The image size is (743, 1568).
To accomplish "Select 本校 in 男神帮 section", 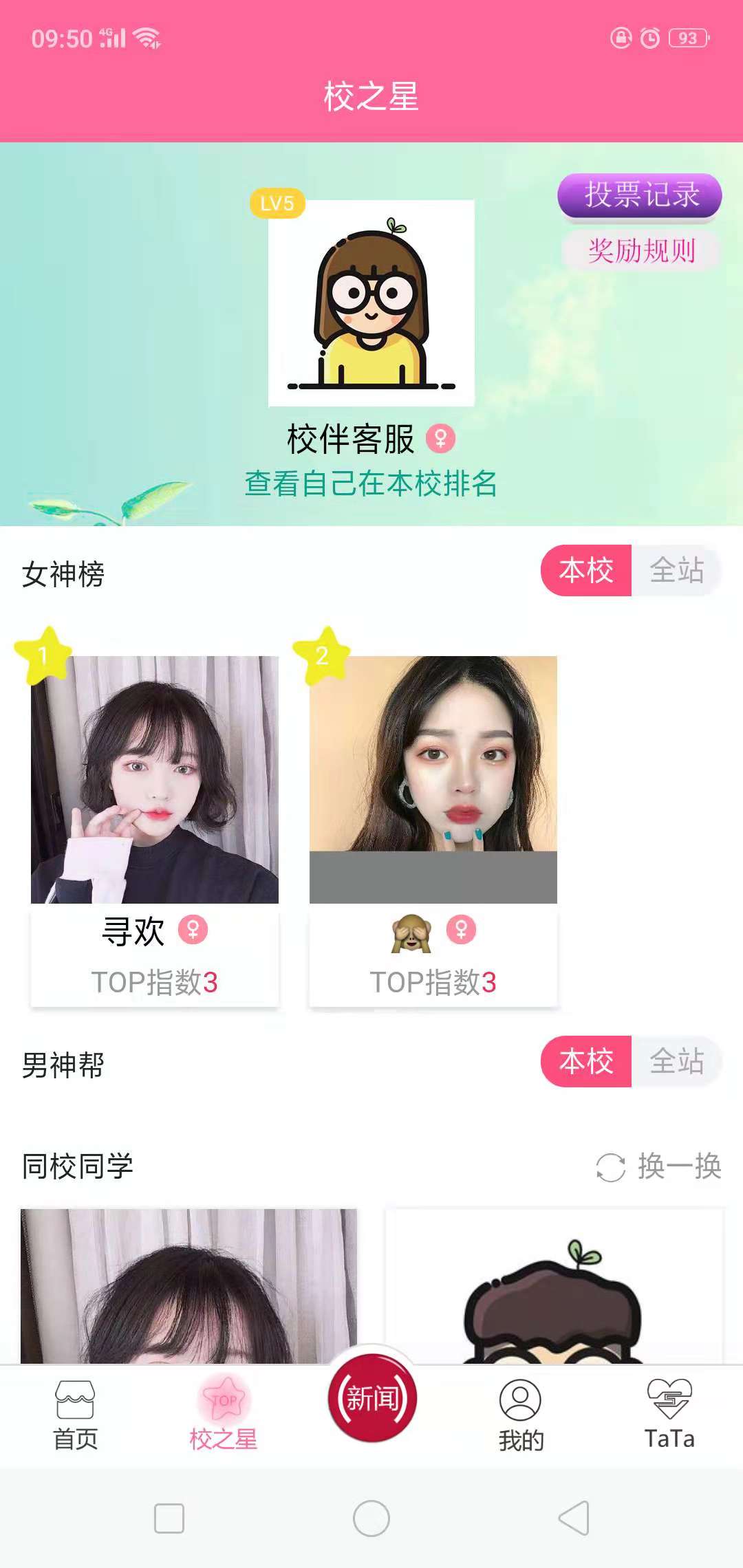I will (x=586, y=1061).
